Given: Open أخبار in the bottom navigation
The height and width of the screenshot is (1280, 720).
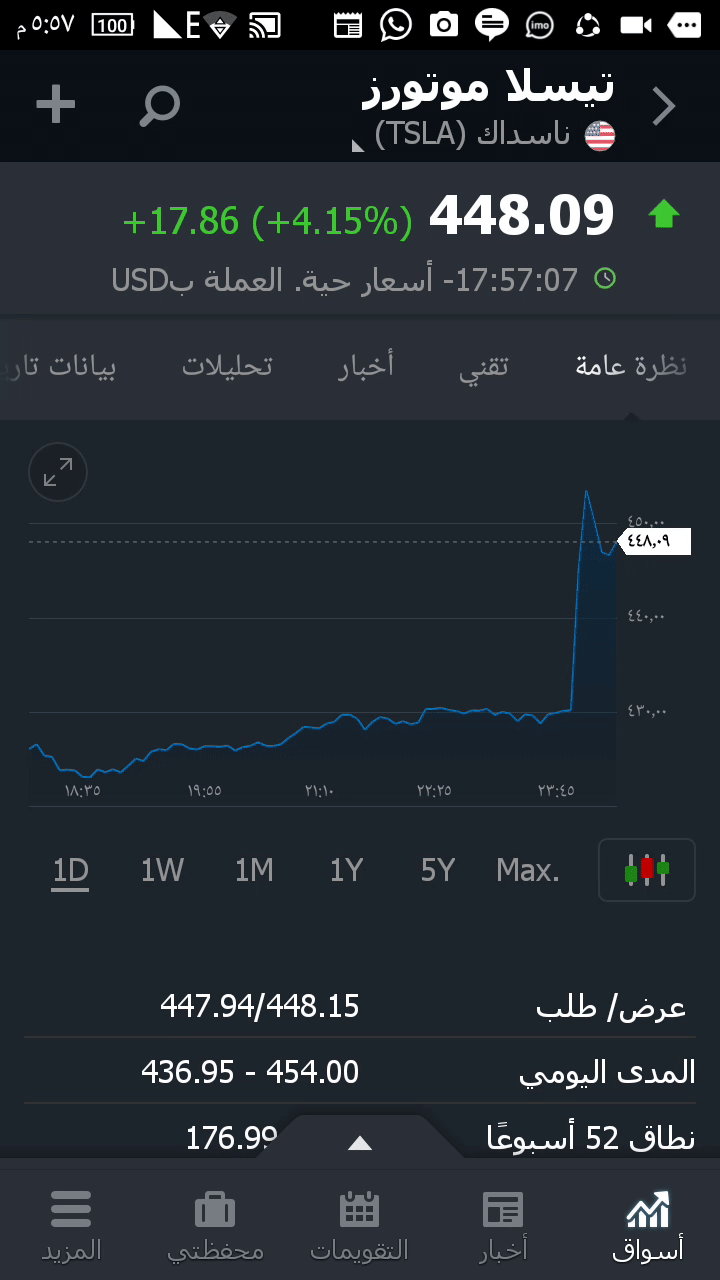Looking at the screenshot, I should click(503, 1225).
